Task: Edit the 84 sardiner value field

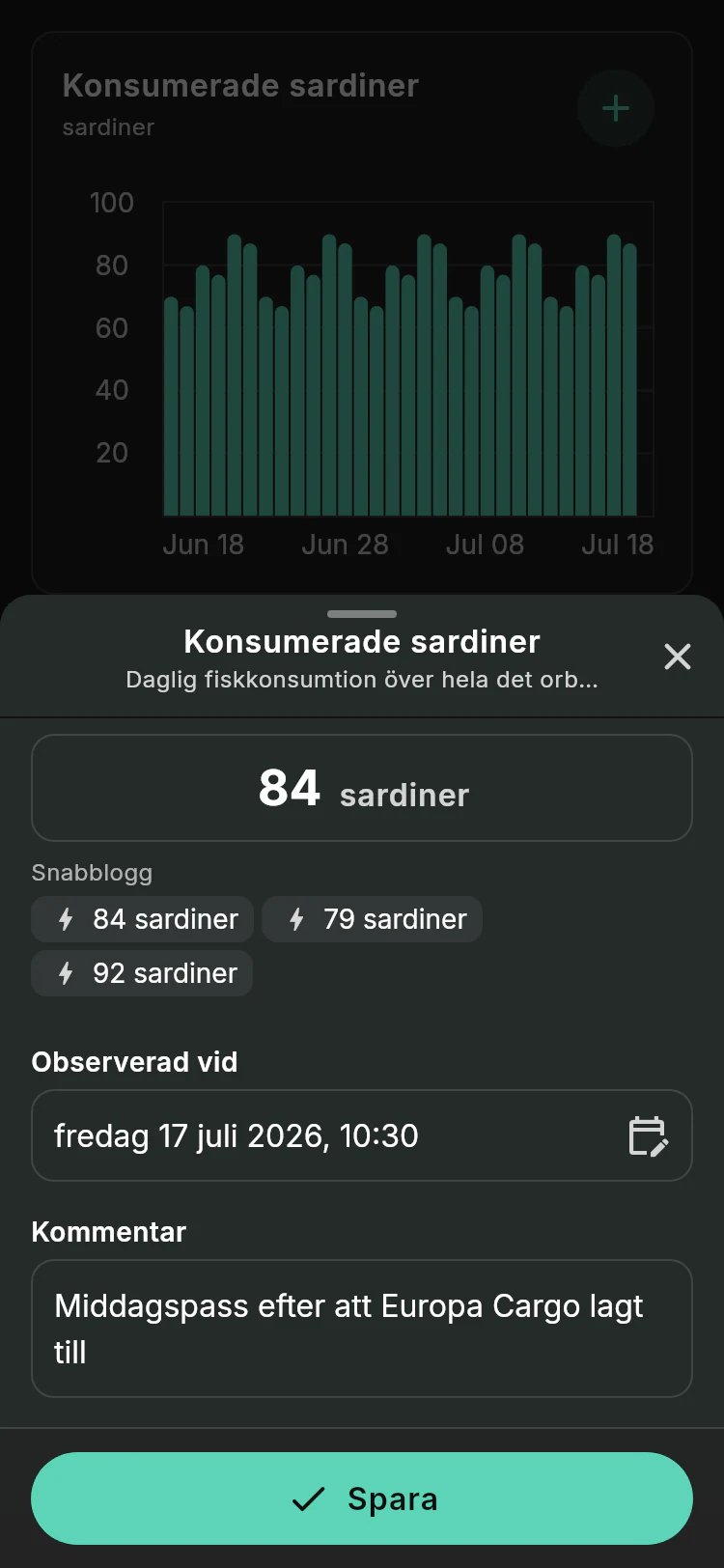Action: click(362, 788)
